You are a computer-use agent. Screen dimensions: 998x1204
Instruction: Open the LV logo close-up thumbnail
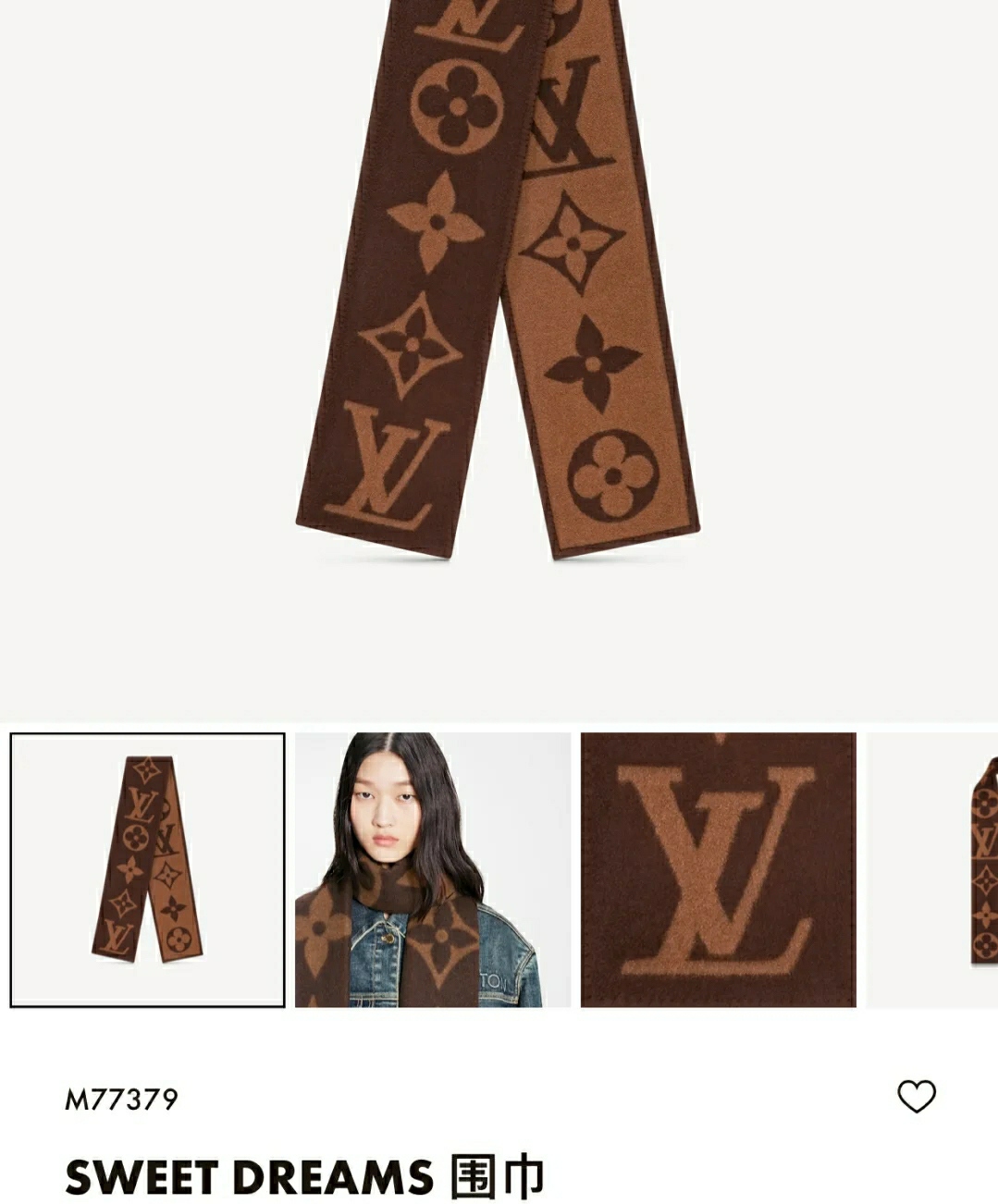(718, 869)
